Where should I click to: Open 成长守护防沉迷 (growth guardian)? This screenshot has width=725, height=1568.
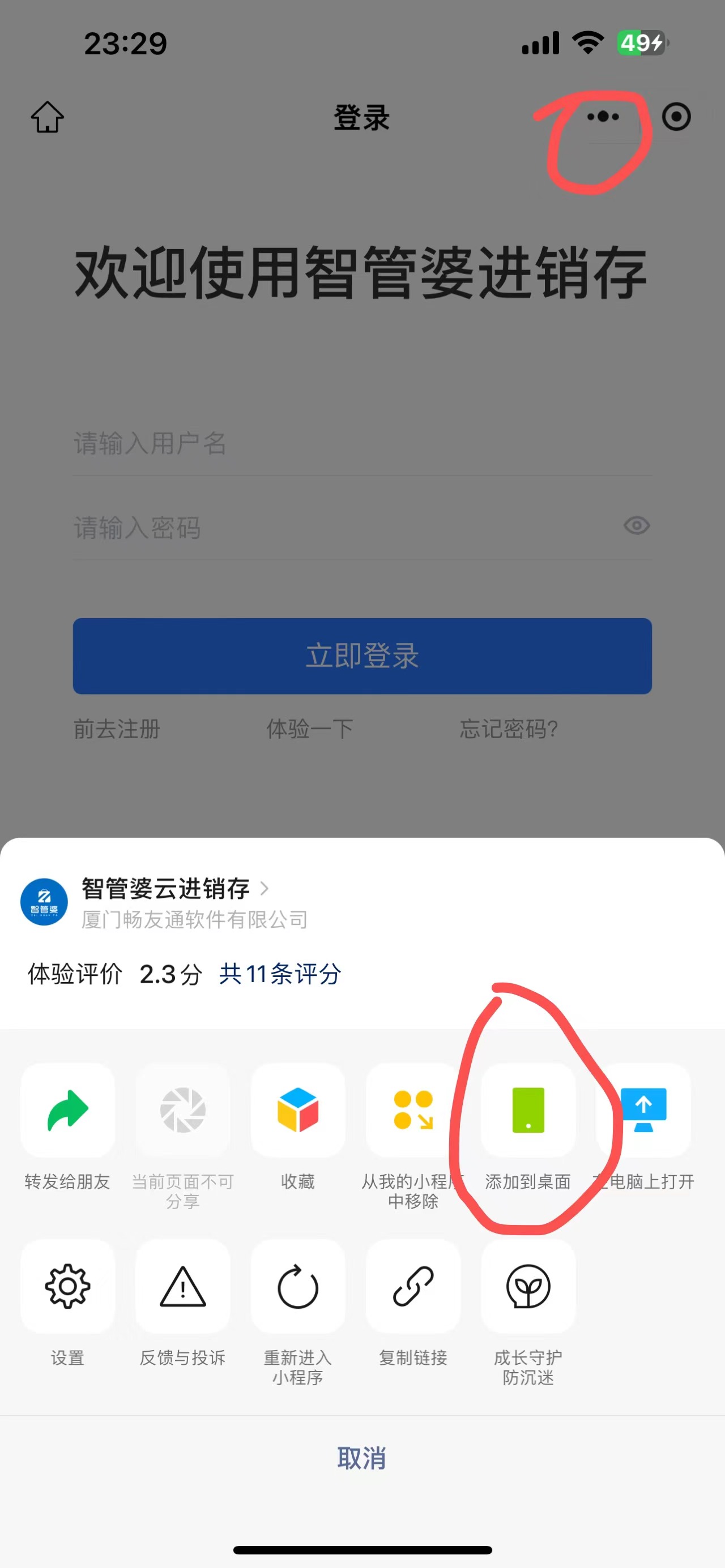[x=527, y=1286]
